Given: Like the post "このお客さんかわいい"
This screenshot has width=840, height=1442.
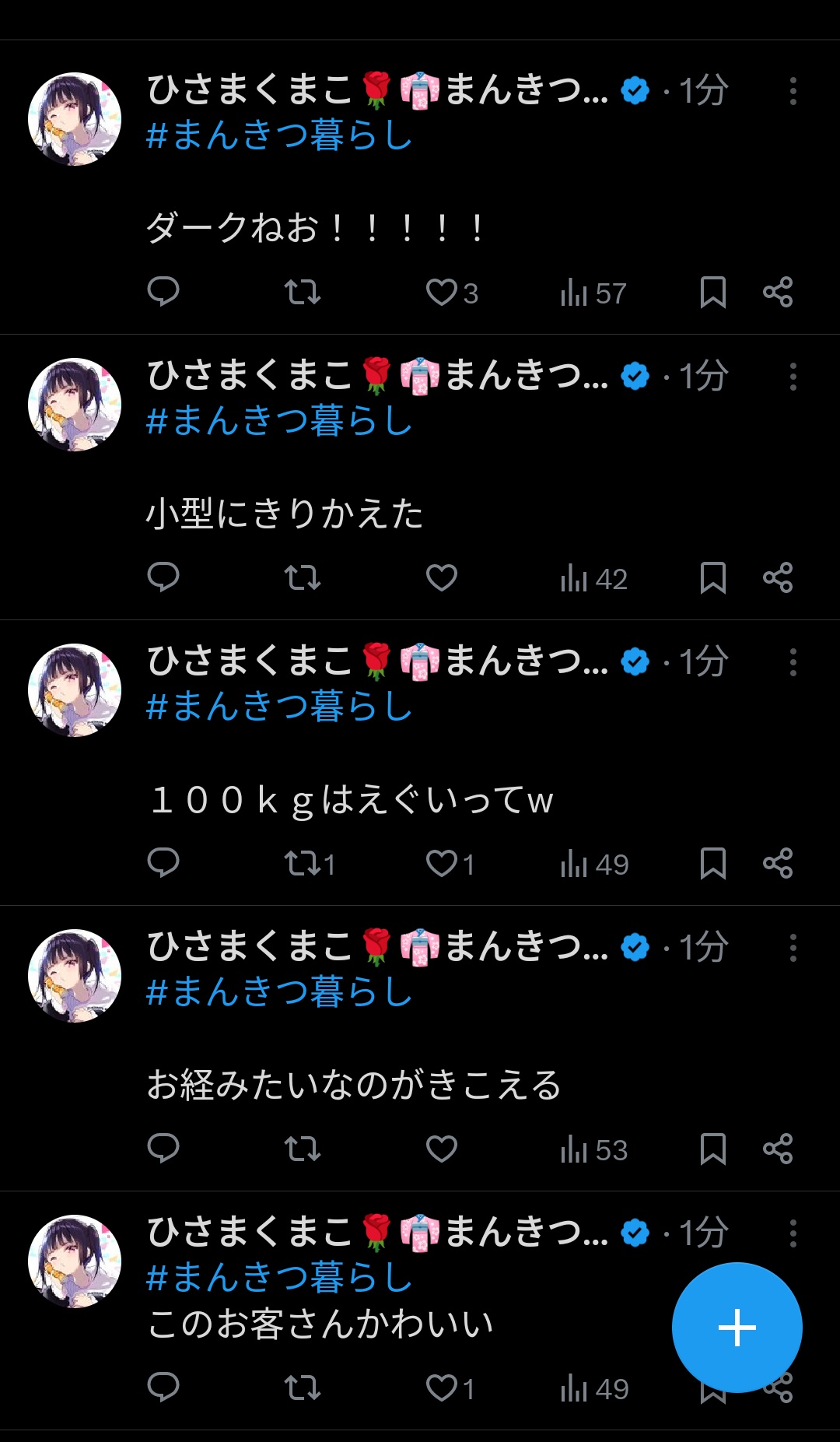Looking at the screenshot, I should pos(442,1388).
